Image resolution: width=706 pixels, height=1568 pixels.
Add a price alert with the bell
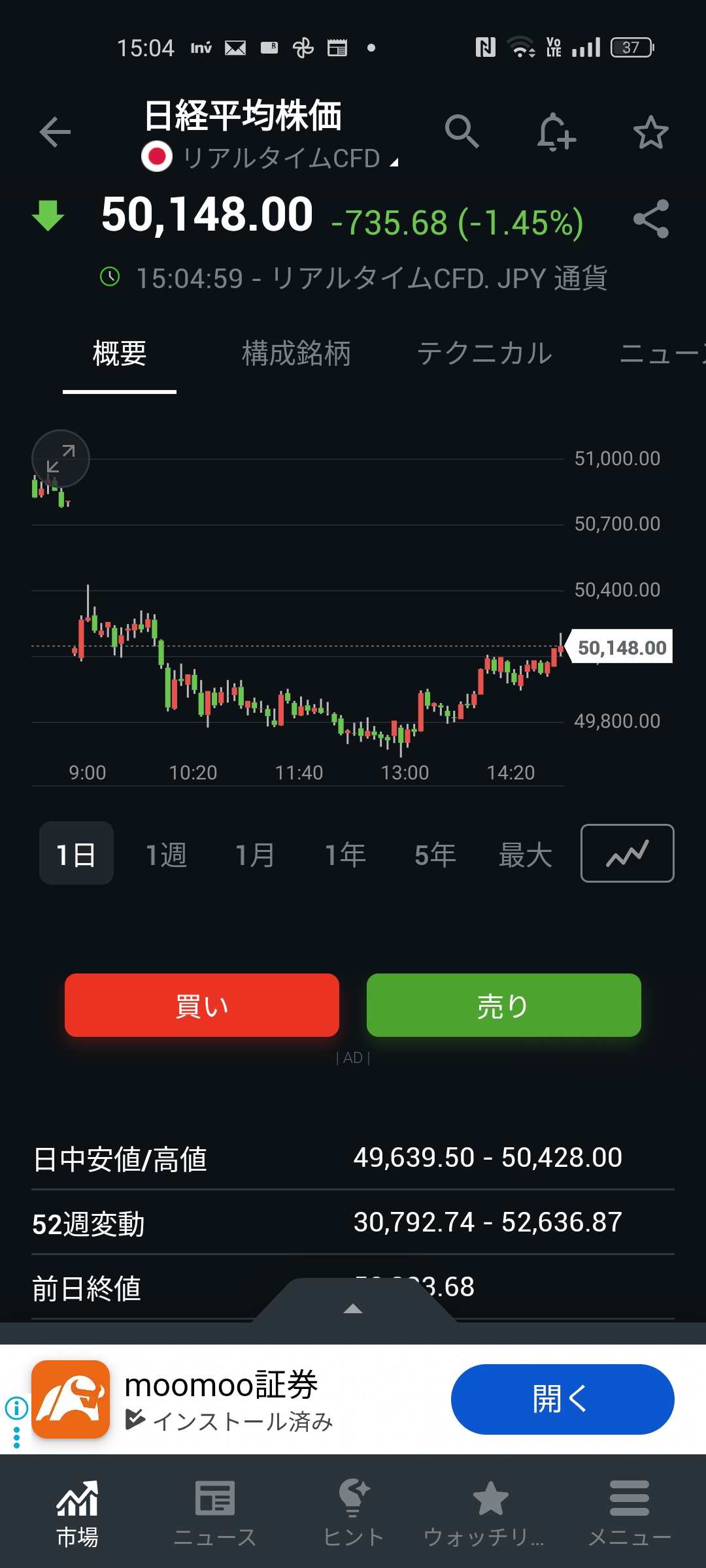pyautogui.click(x=556, y=132)
